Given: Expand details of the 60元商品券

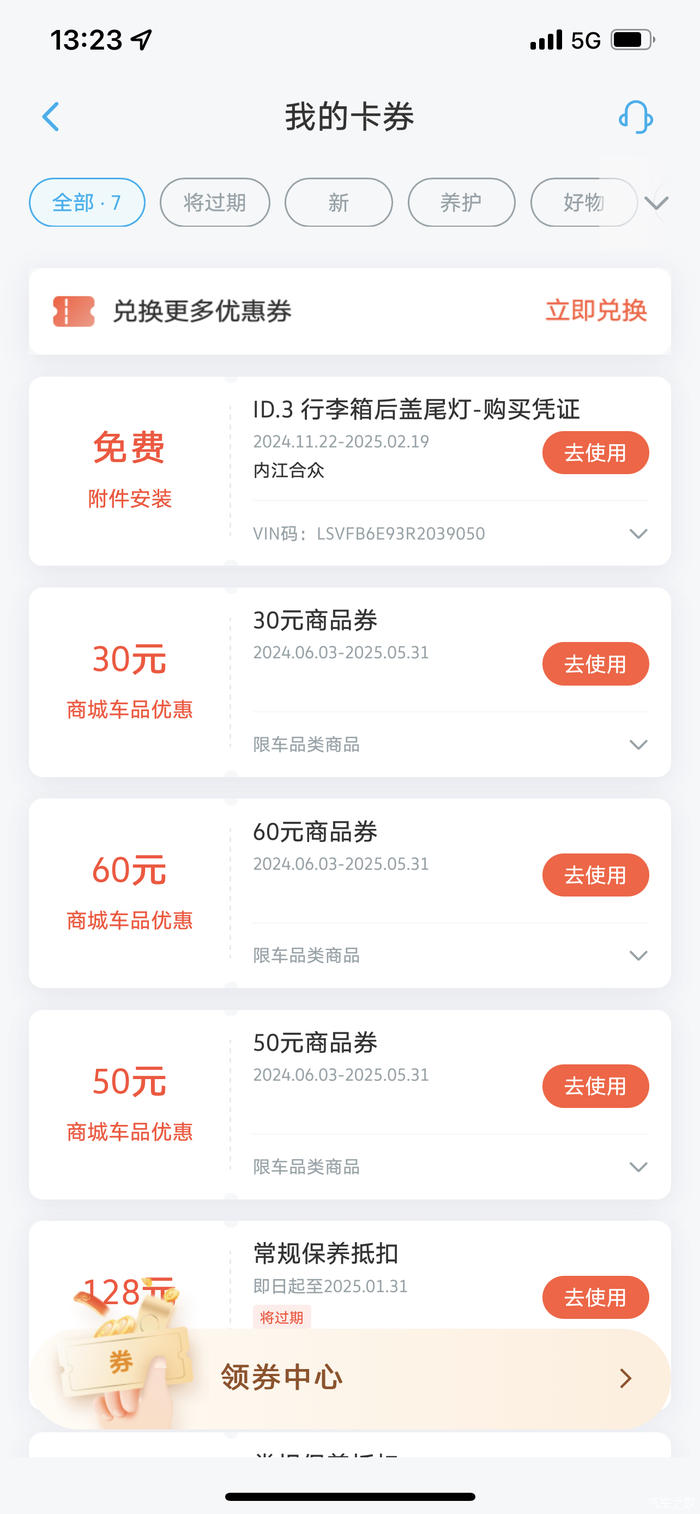Looking at the screenshot, I should click(638, 956).
